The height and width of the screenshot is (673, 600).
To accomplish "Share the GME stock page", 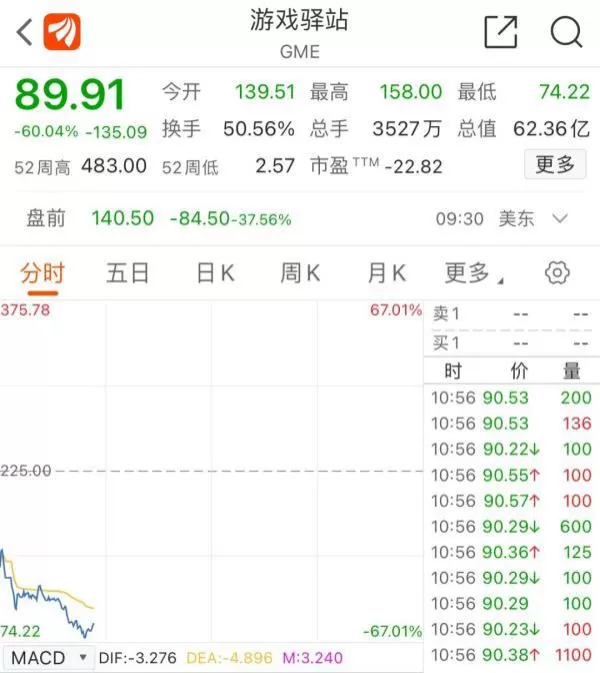I will coord(500,31).
